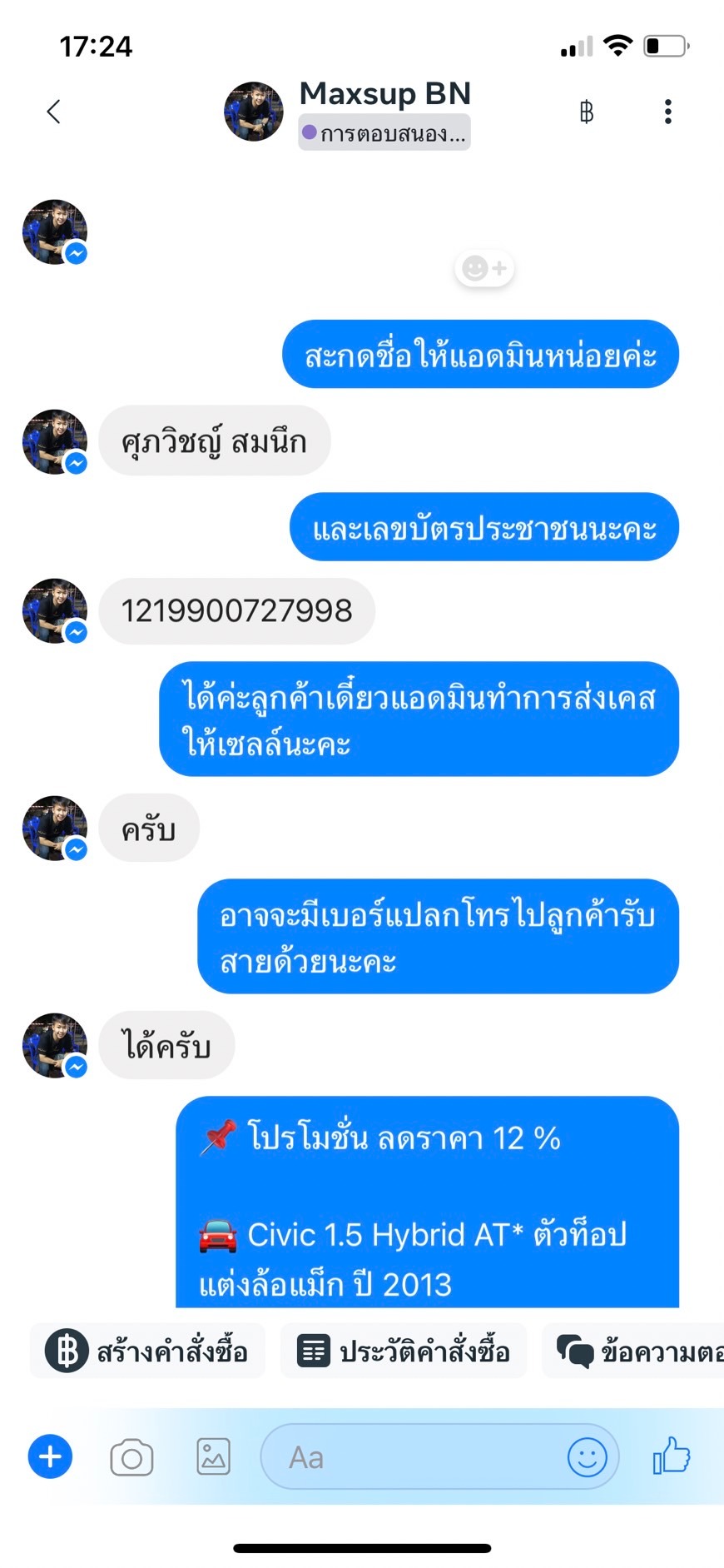Open the baht payment icon in the header
This screenshot has width=724, height=1568.
[x=587, y=112]
